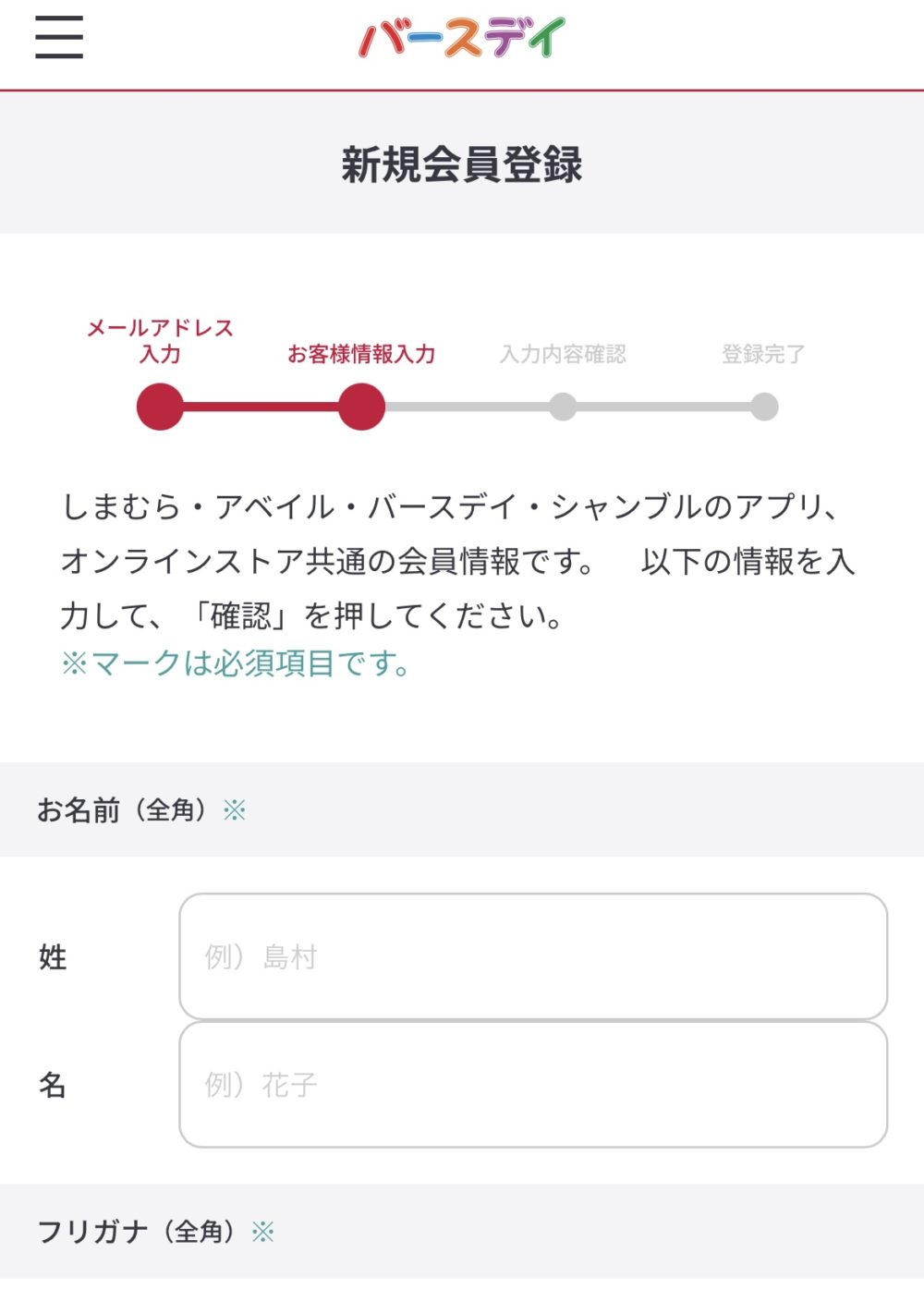Viewport: 924px width, 1289px height.
Task: Click the メールアドレス入力 progress dot
Action: click(159, 407)
